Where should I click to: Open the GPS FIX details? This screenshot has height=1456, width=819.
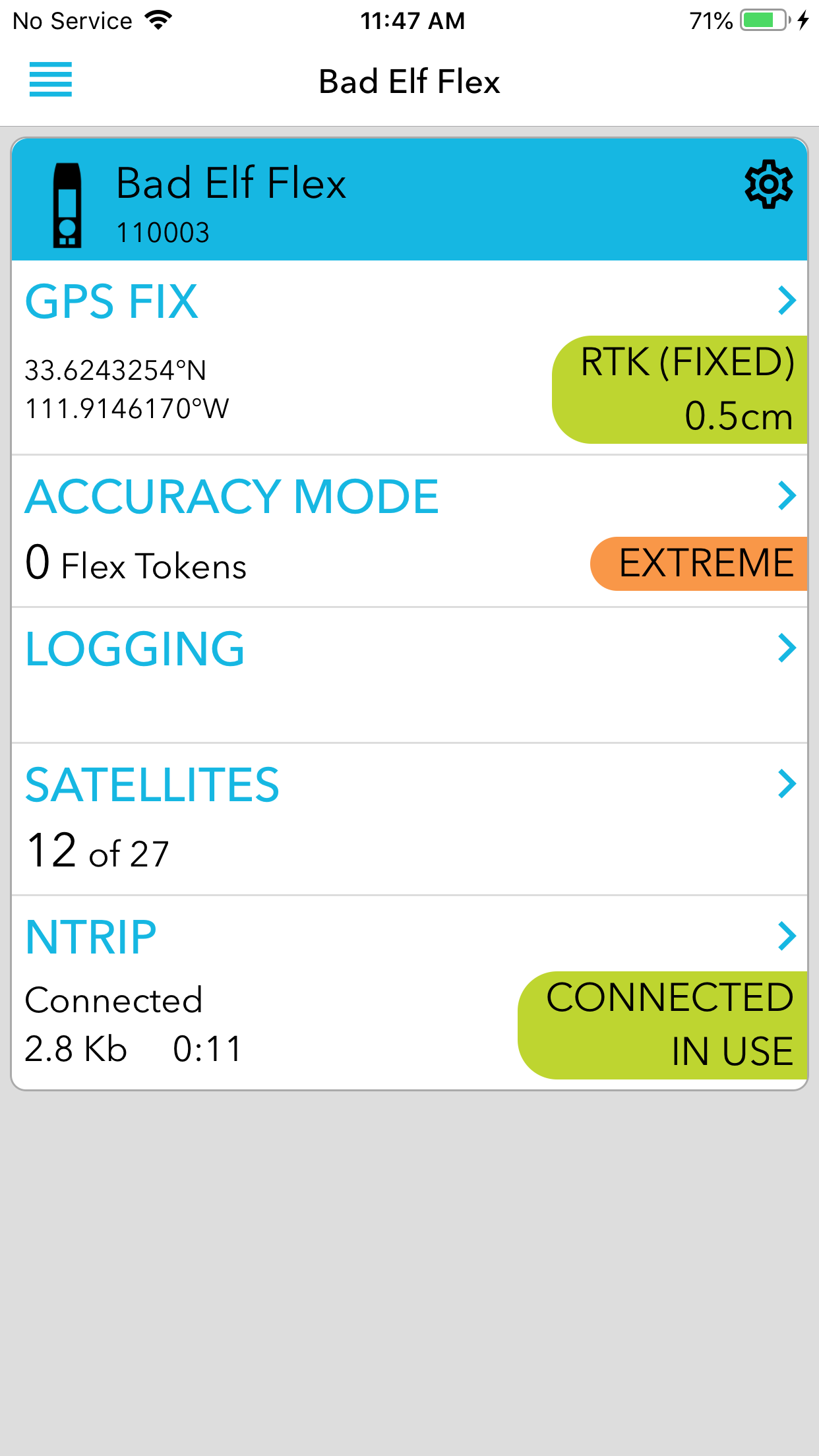point(409,357)
